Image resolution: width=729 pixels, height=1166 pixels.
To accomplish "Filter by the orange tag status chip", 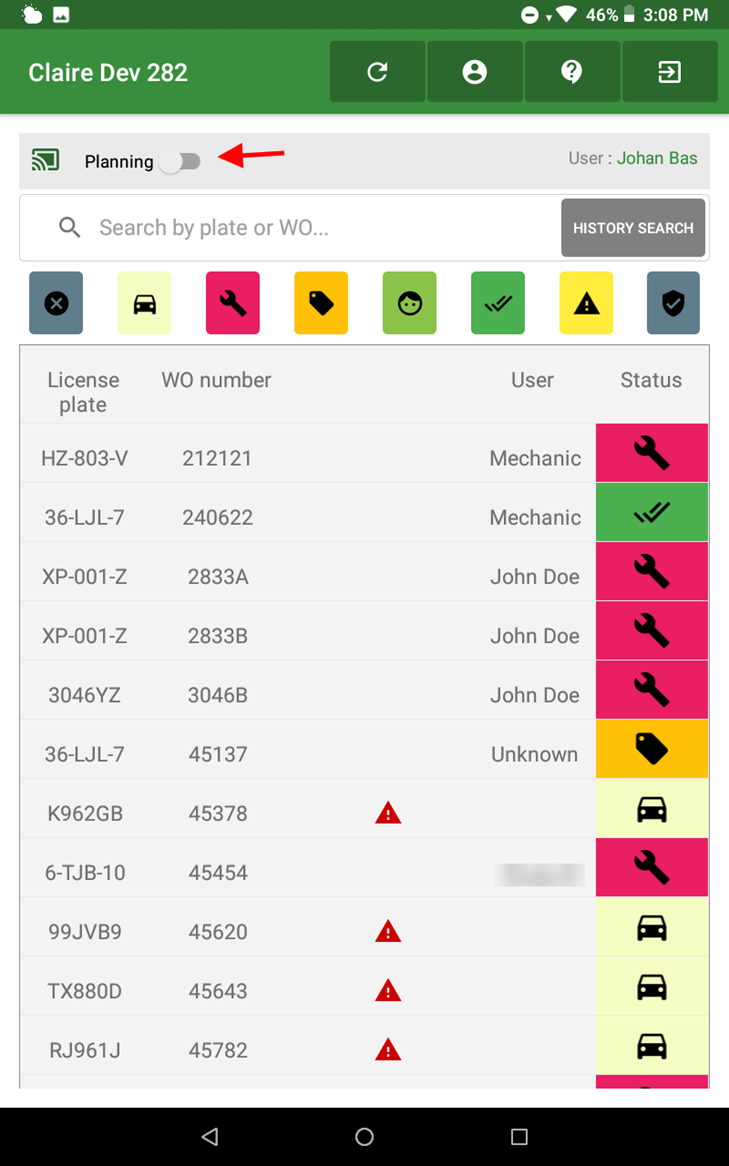I will pyautogui.click(x=321, y=303).
